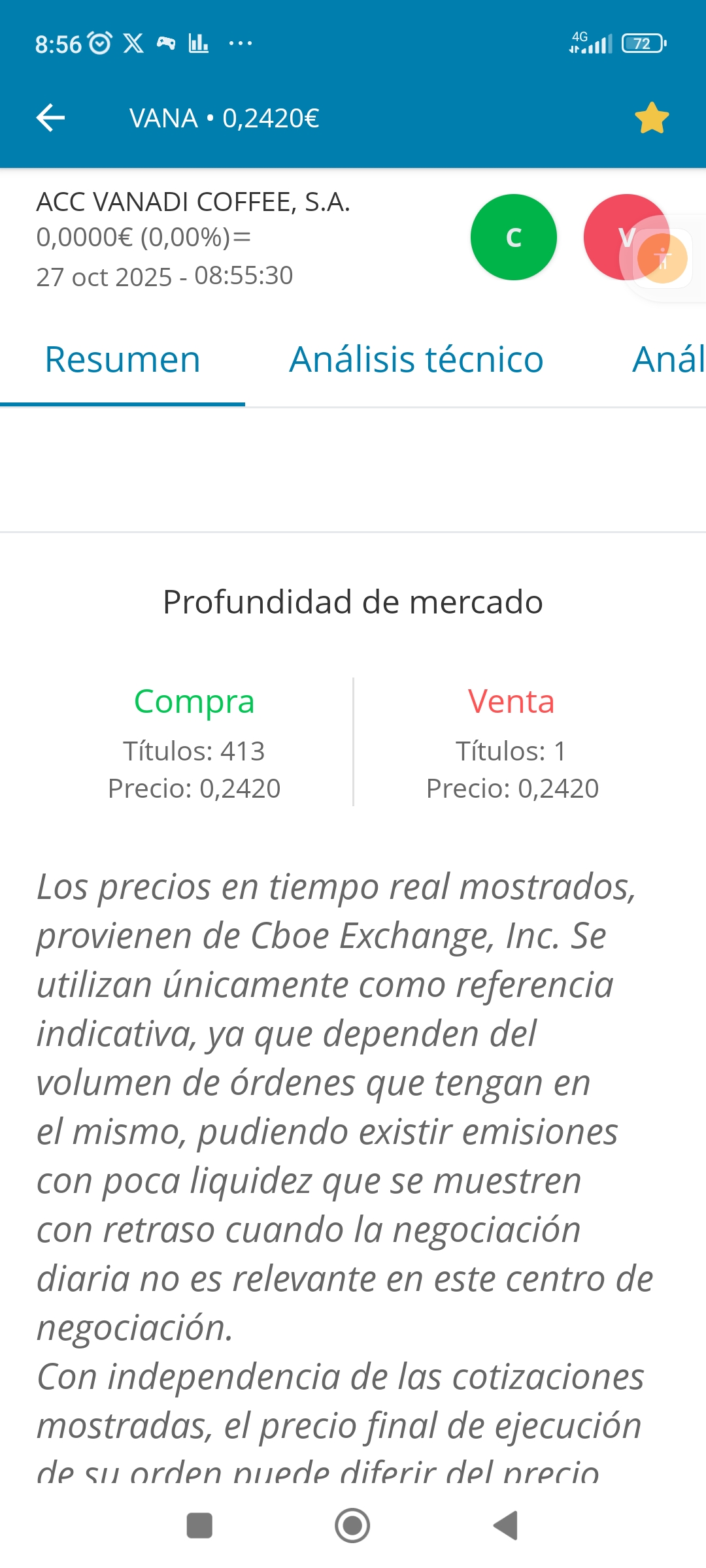
Task: Tap the green C buy button
Action: 514,237
